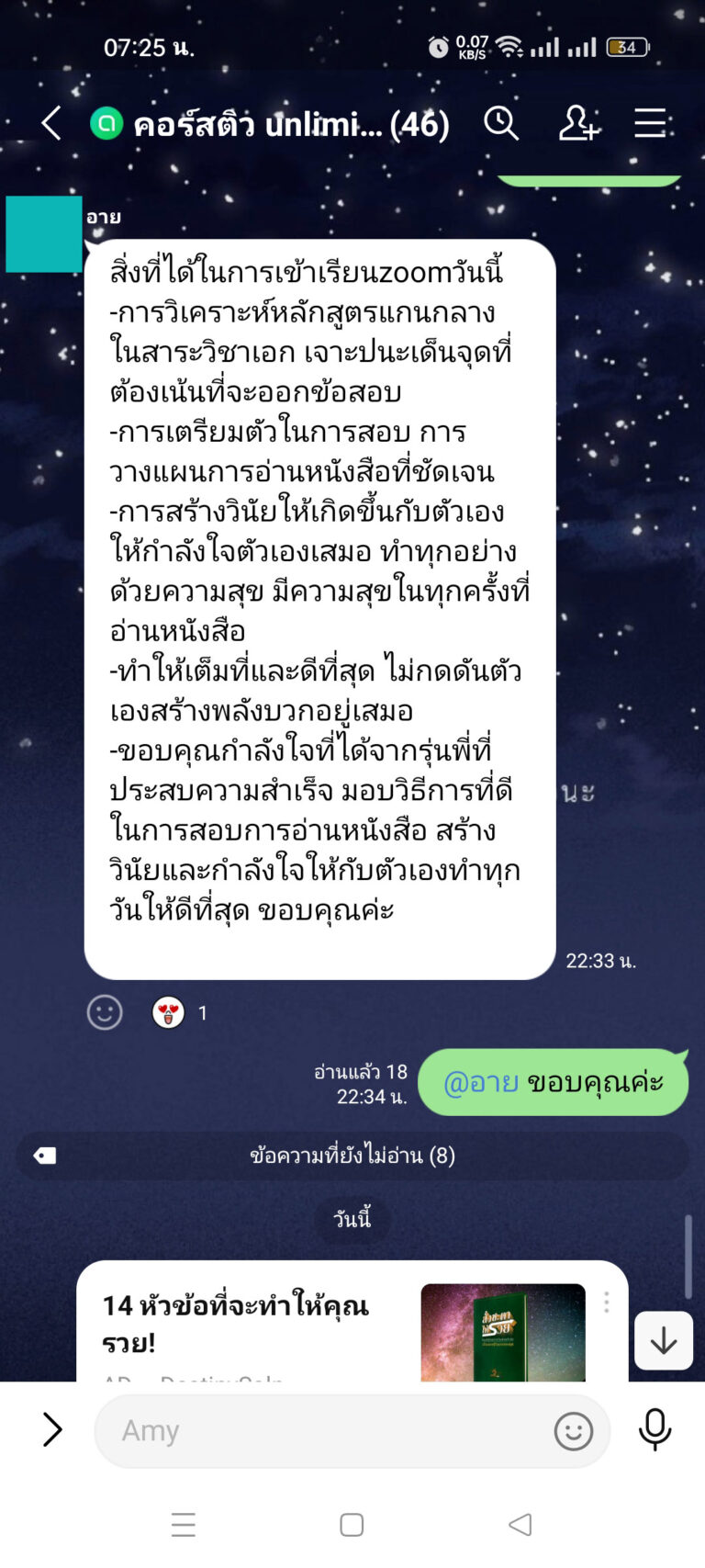Viewport: 705px width, 1568px height.
Task: Invite friends to the group
Action: coord(578,123)
